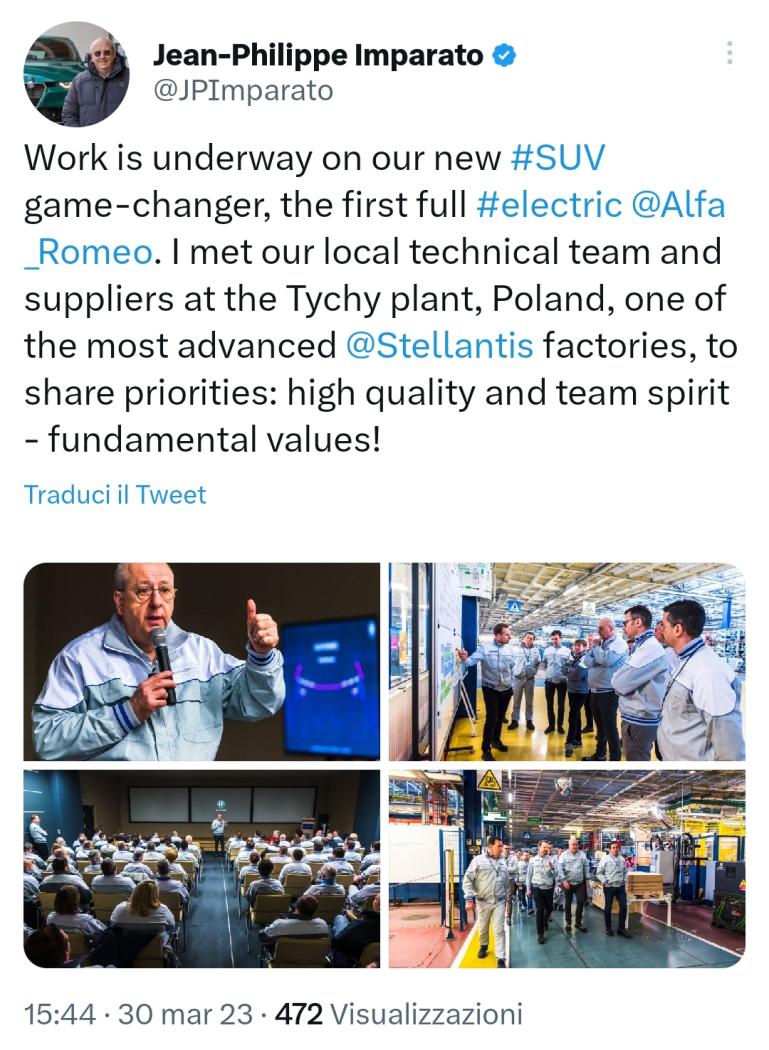Open the tweet's overflow menu
The height and width of the screenshot is (1050, 769).
(730, 53)
